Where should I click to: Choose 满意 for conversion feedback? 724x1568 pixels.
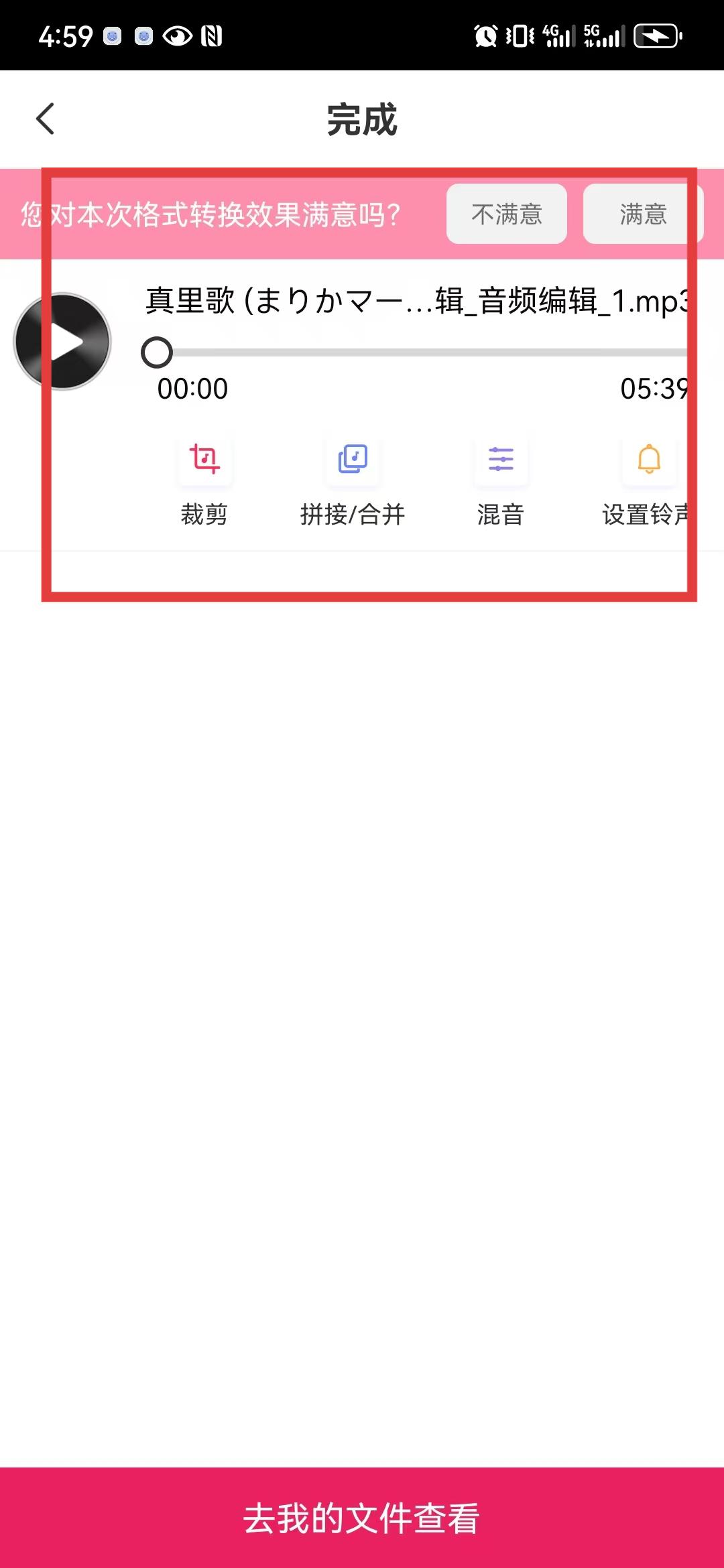(x=642, y=214)
